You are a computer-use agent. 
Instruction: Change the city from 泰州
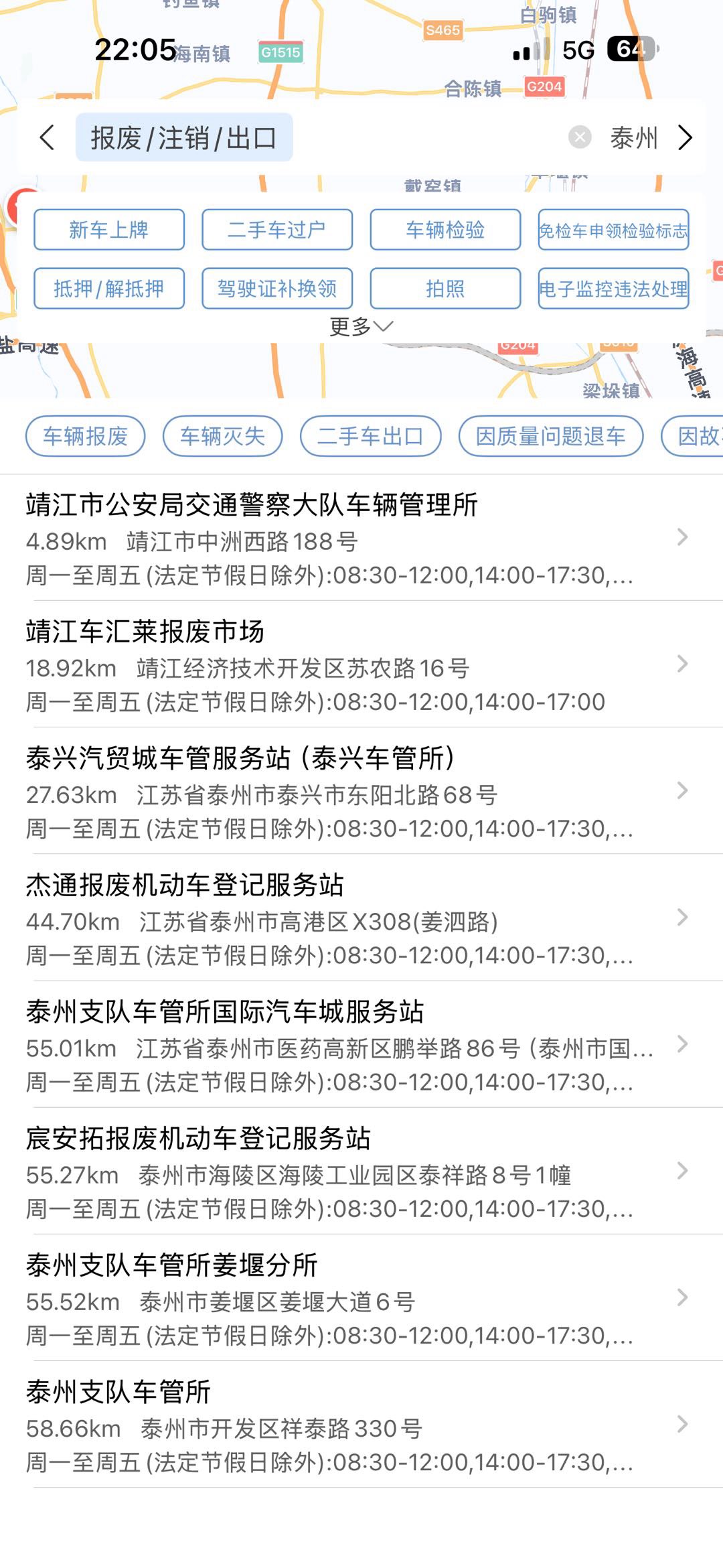pyautogui.click(x=649, y=138)
